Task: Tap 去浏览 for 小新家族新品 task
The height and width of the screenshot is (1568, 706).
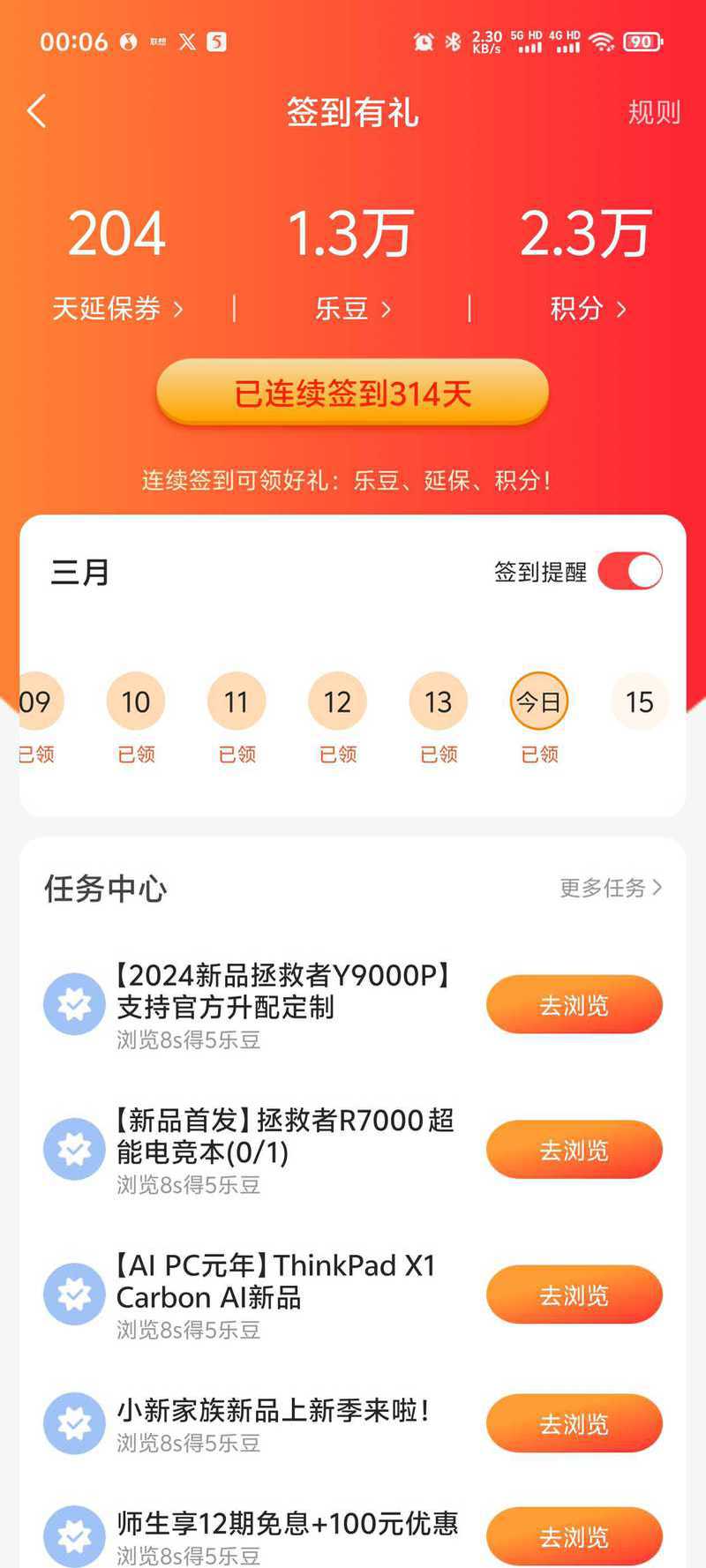Action: [x=574, y=1423]
